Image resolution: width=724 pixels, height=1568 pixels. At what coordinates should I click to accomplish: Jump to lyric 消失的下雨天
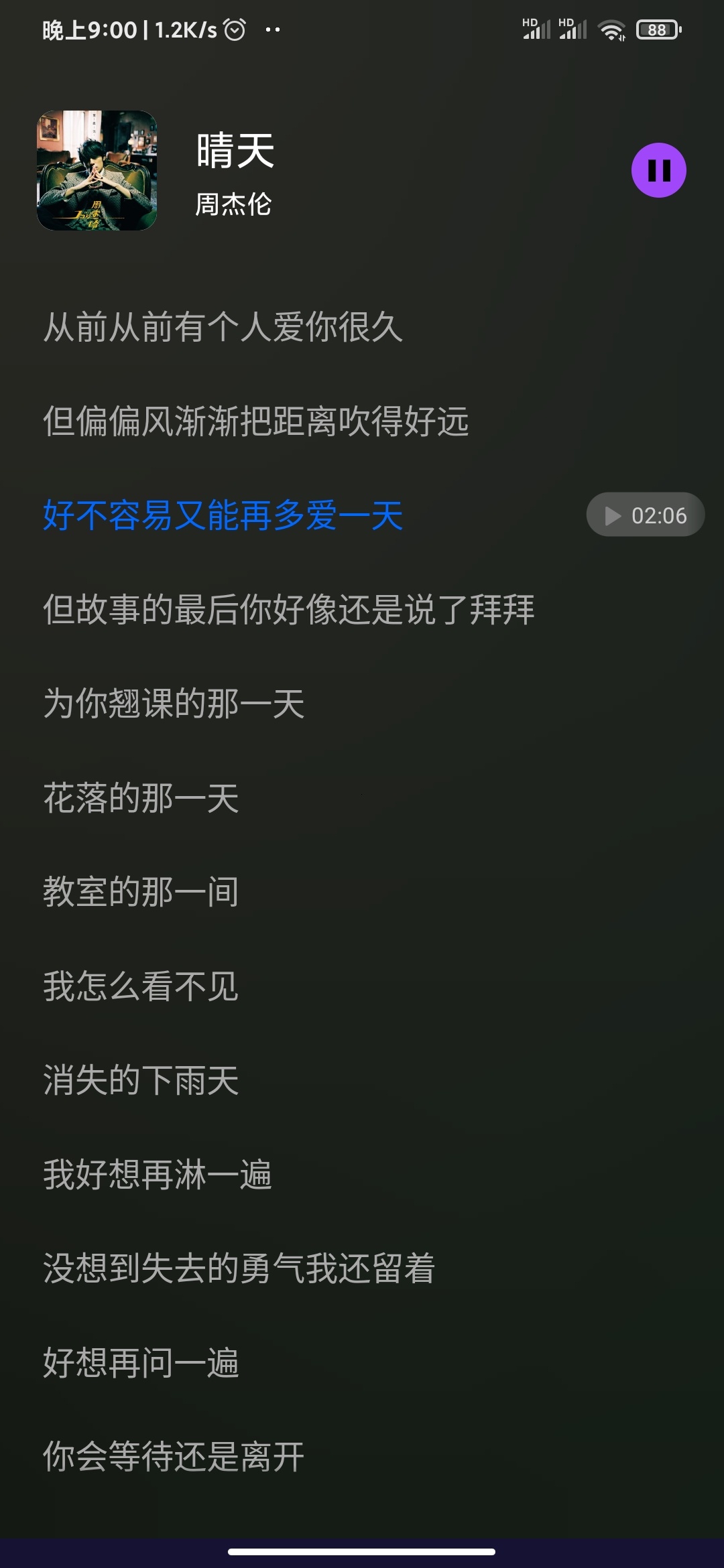click(x=141, y=1081)
